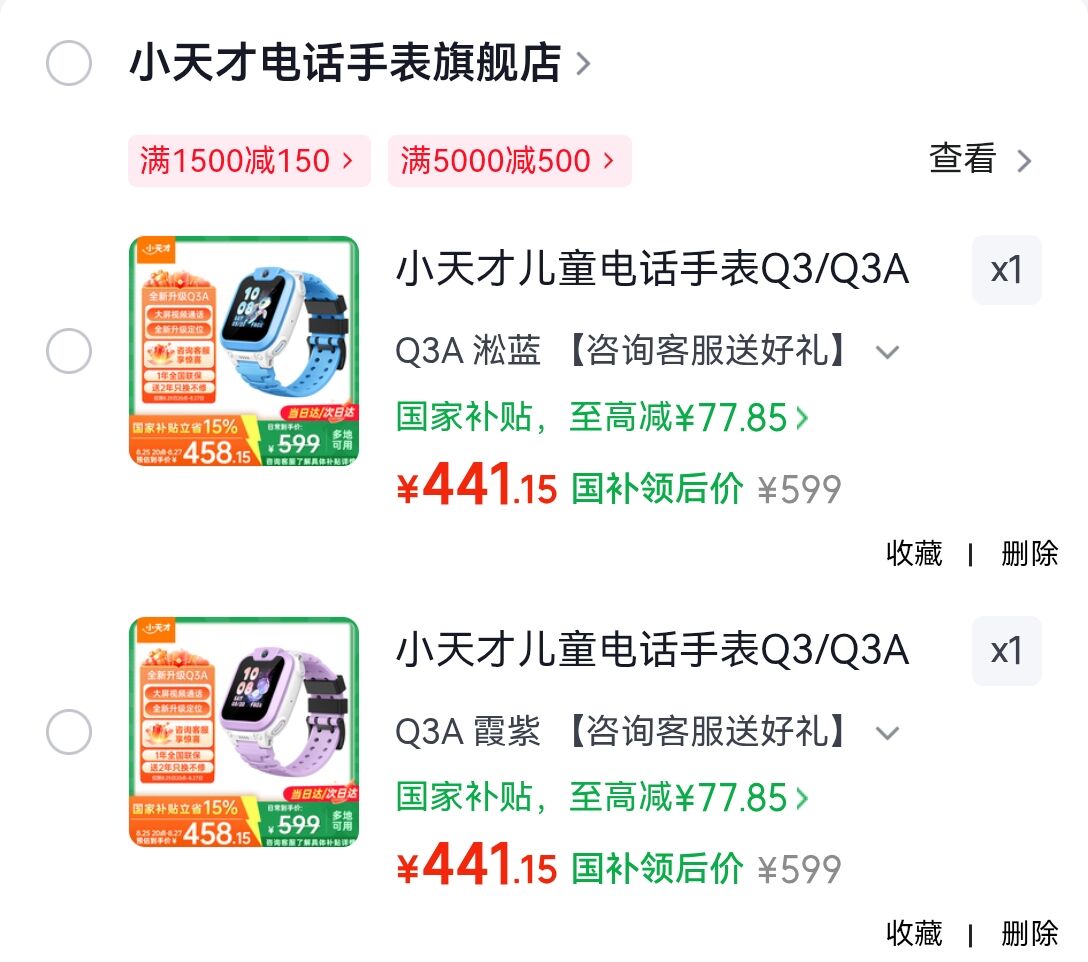Open the 满1500减150 coupon
Viewport: 1088px width, 962px height.
(249, 161)
